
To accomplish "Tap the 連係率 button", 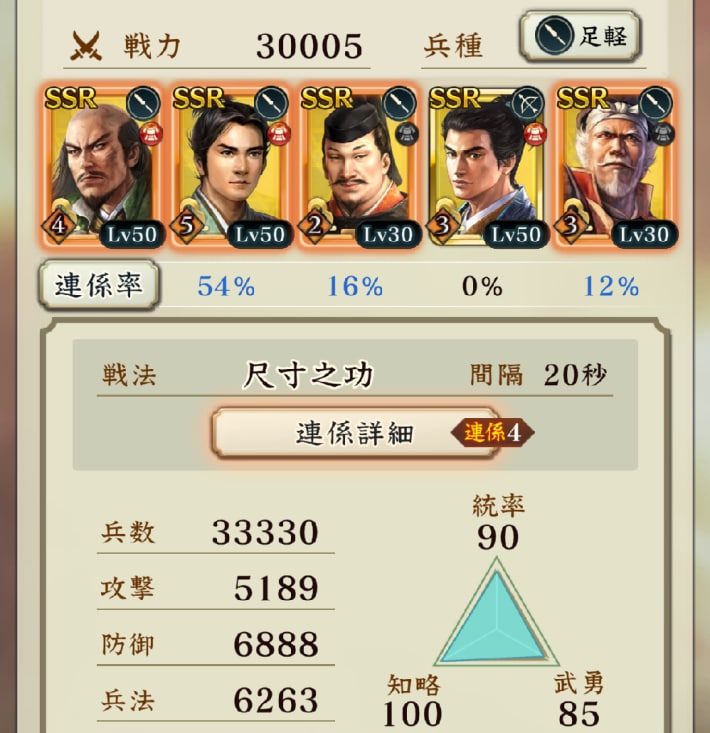I will coord(98,286).
